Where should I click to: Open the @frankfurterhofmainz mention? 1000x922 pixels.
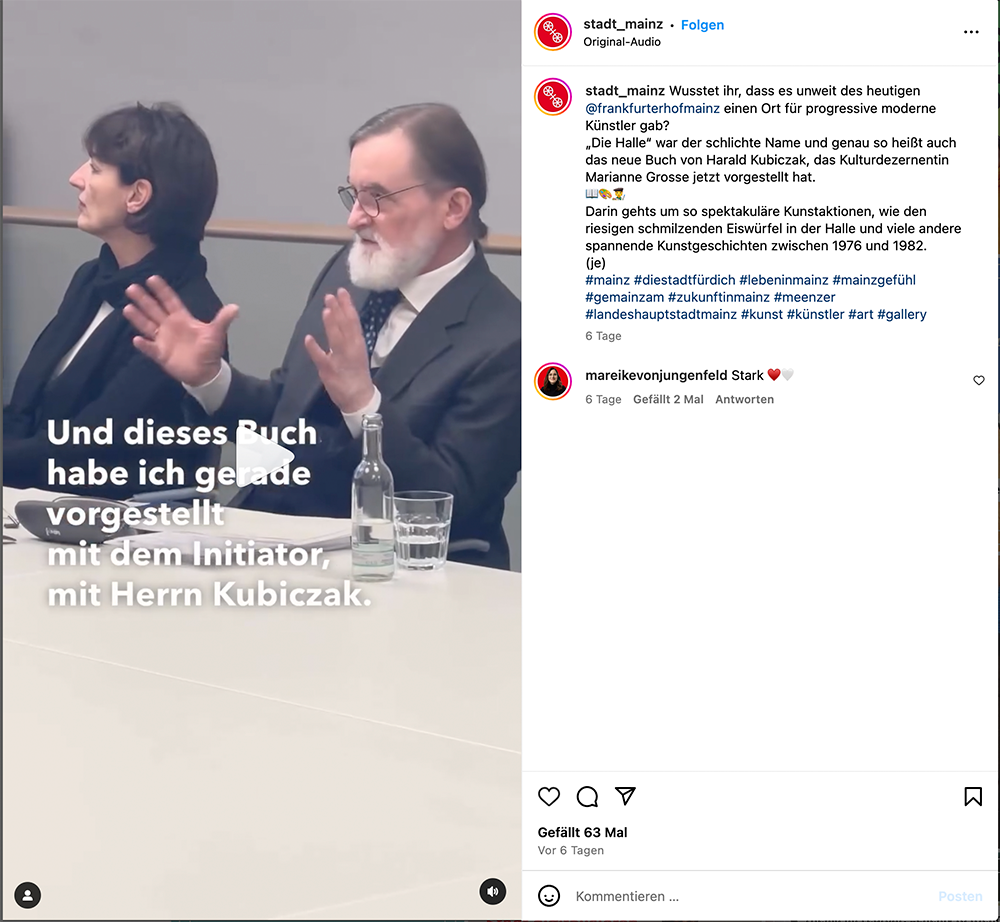point(652,108)
